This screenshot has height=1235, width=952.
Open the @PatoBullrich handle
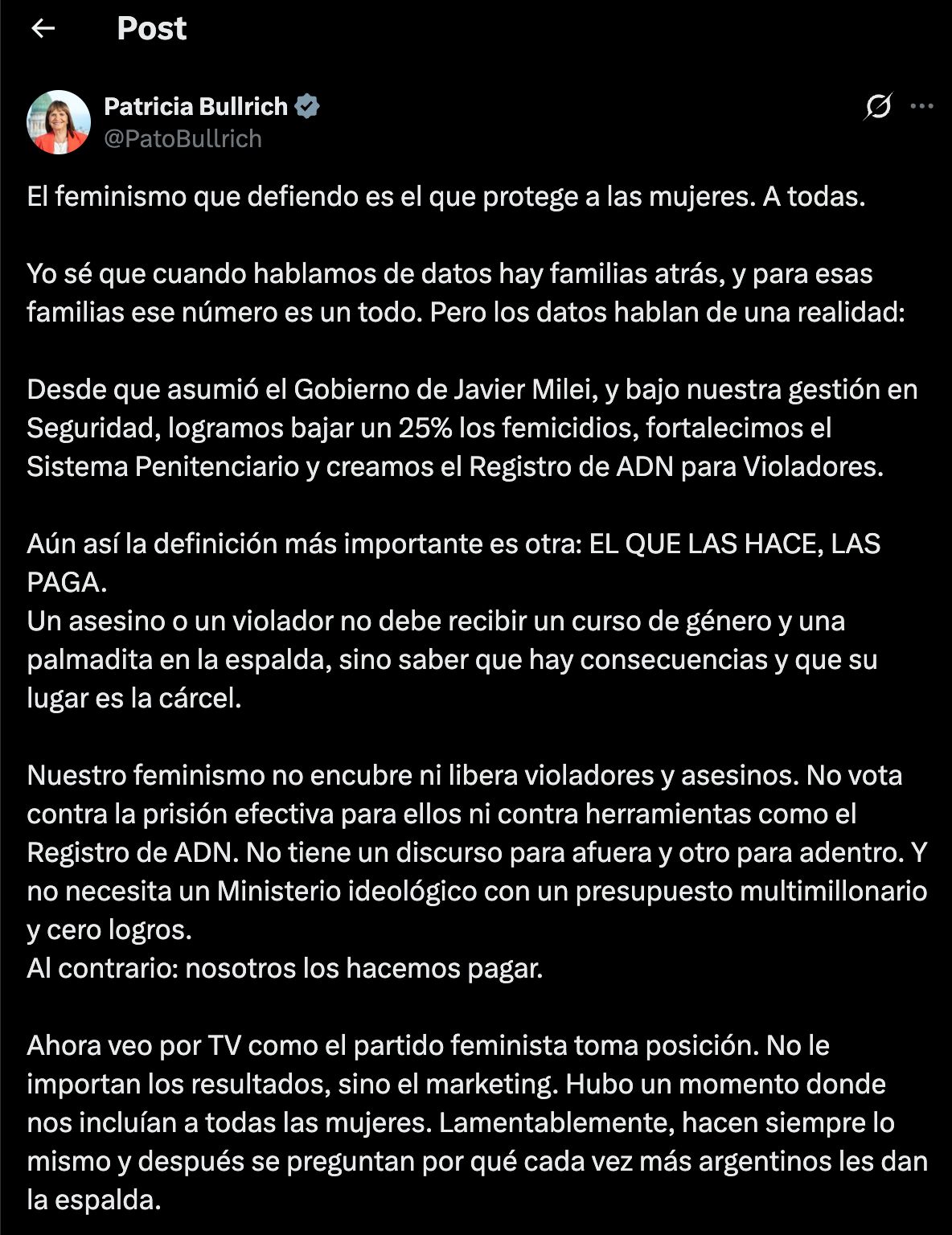click(x=183, y=138)
